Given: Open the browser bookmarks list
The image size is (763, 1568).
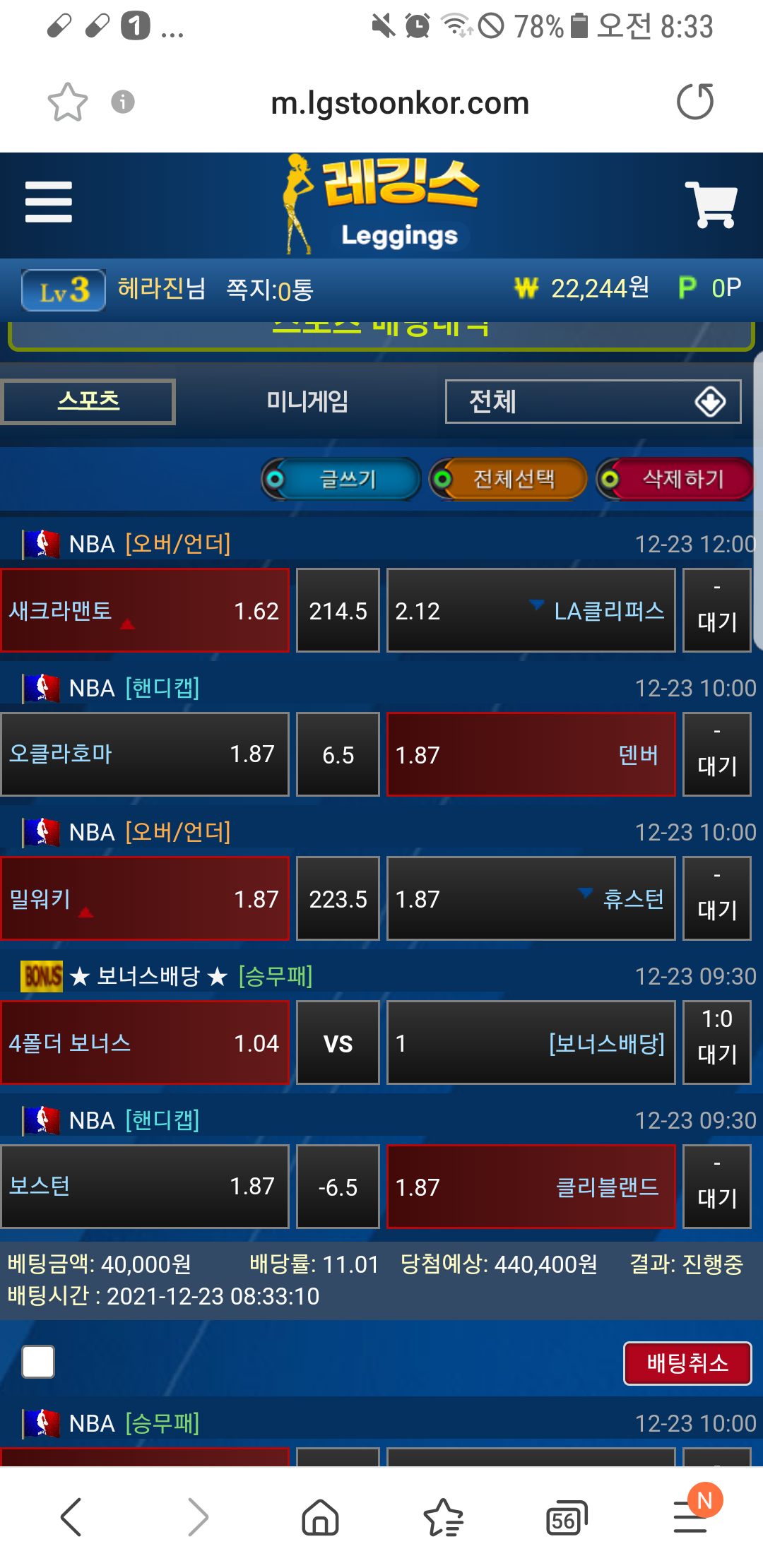Looking at the screenshot, I should tap(443, 1517).
